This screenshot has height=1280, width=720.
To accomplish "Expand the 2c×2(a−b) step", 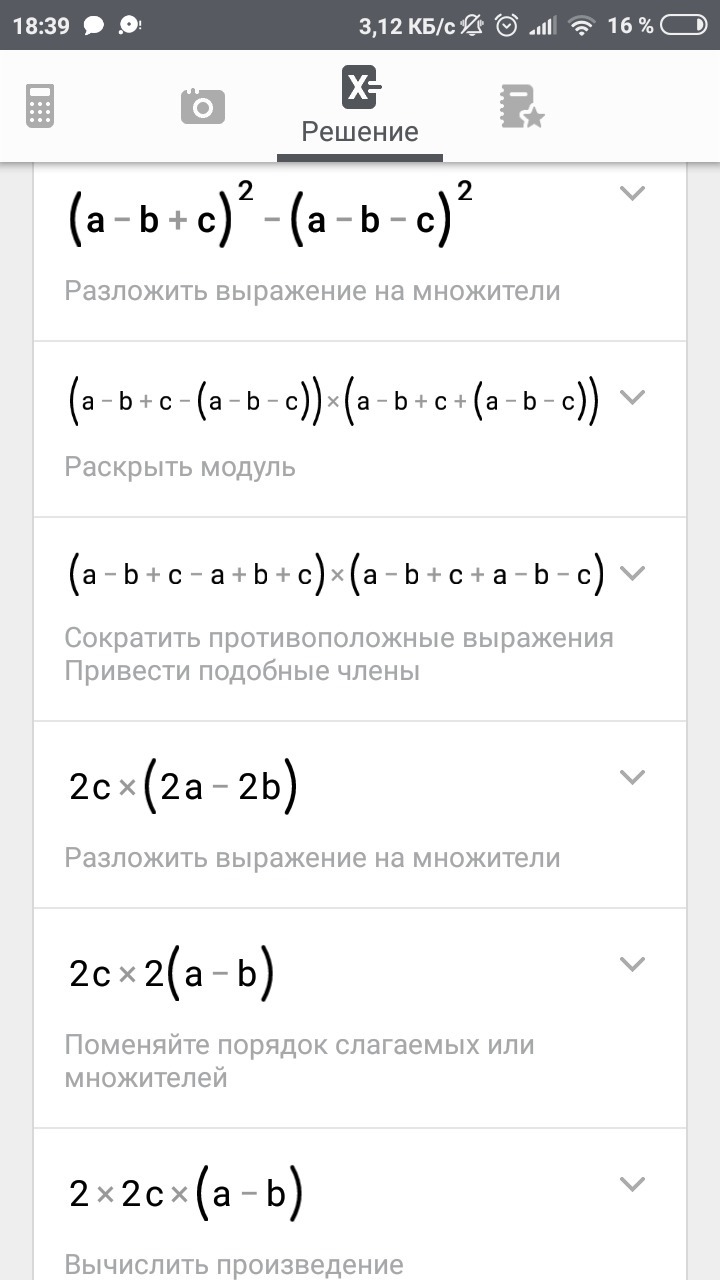I will click(632, 964).
